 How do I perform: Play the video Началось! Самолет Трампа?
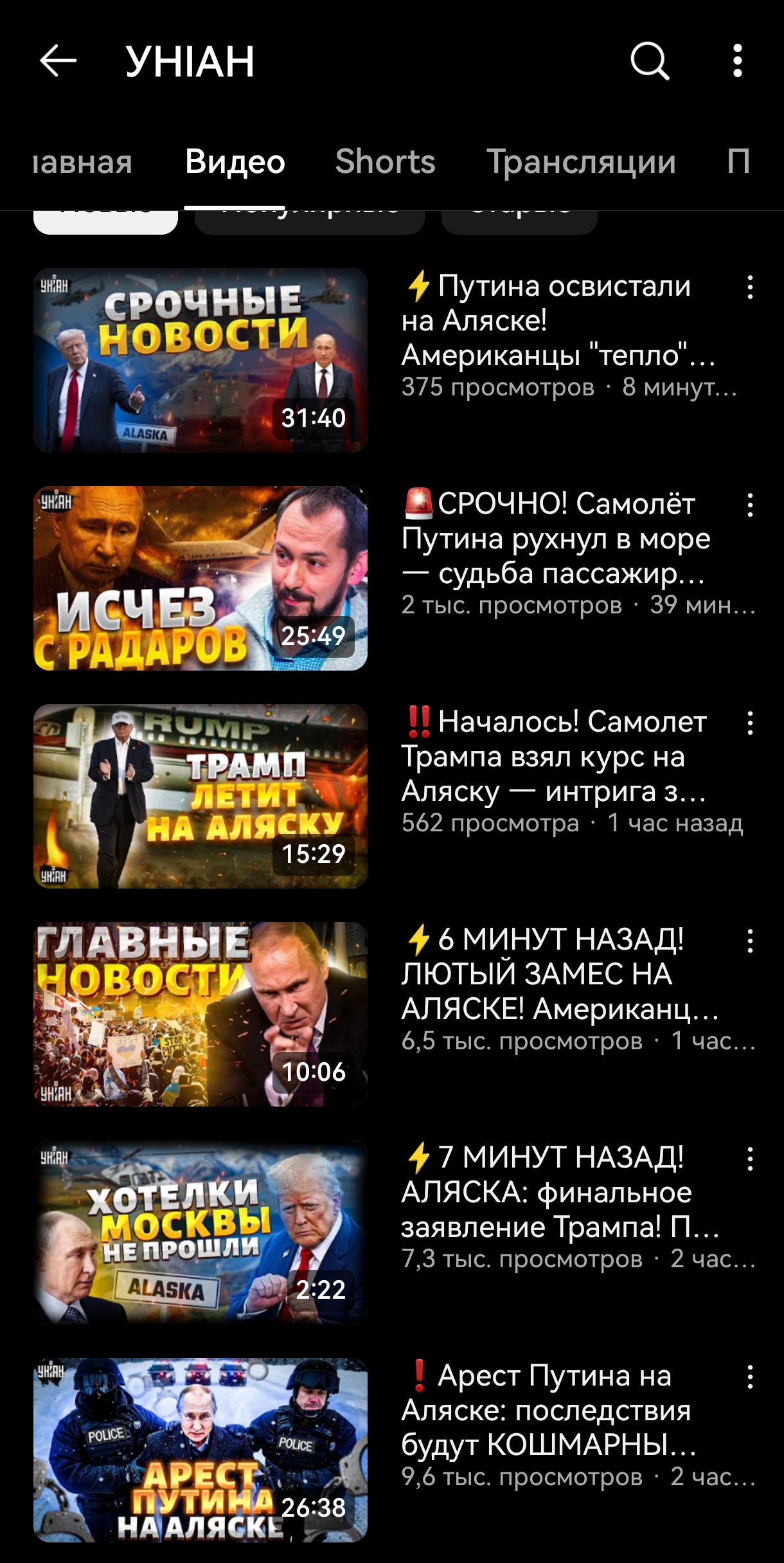(x=200, y=796)
